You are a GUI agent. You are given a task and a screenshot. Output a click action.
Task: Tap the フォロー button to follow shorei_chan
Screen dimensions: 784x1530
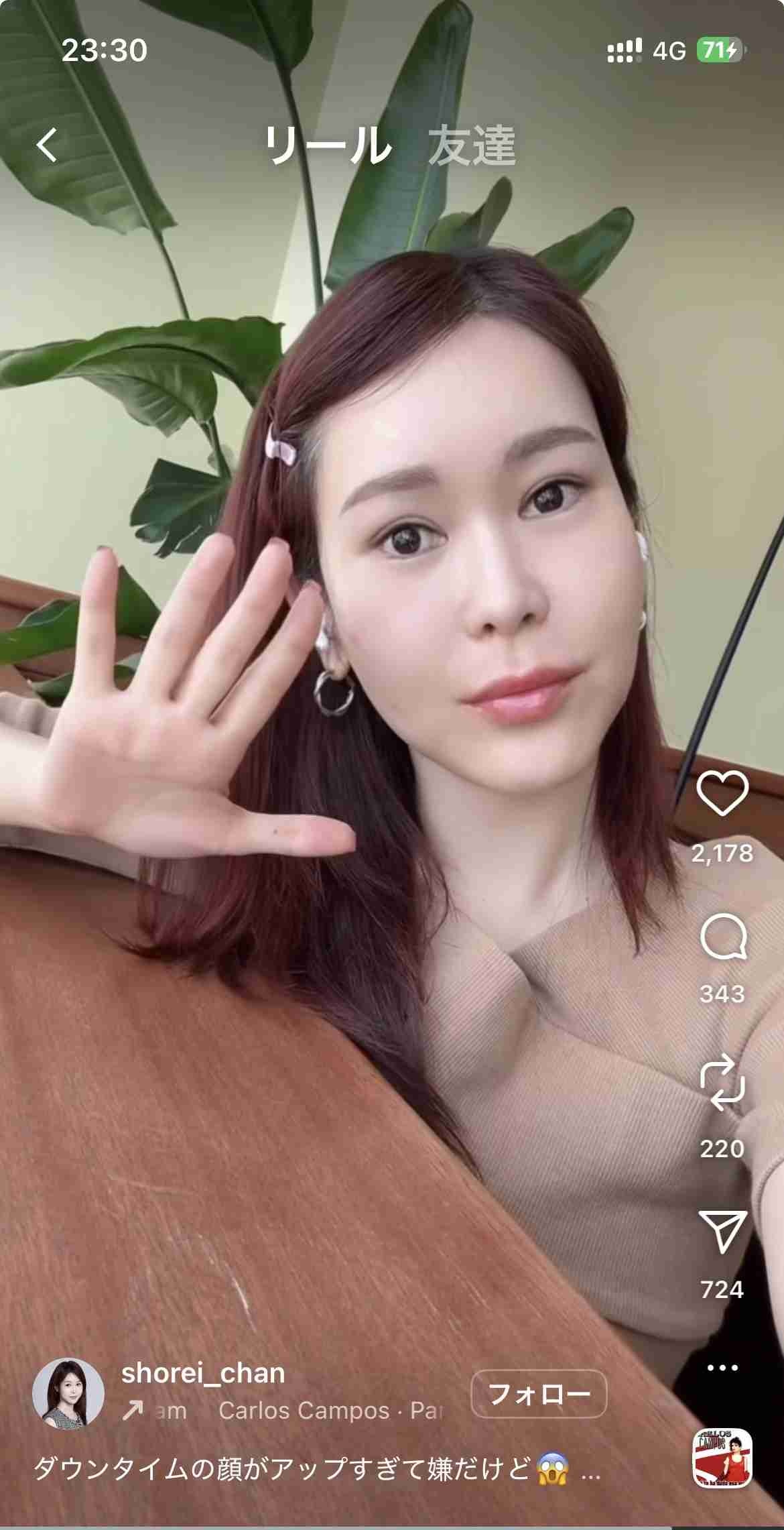(539, 1394)
